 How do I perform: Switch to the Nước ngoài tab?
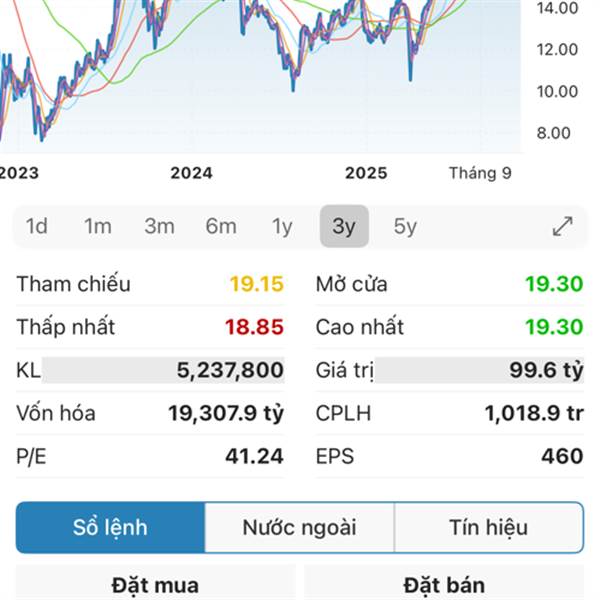click(x=299, y=527)
